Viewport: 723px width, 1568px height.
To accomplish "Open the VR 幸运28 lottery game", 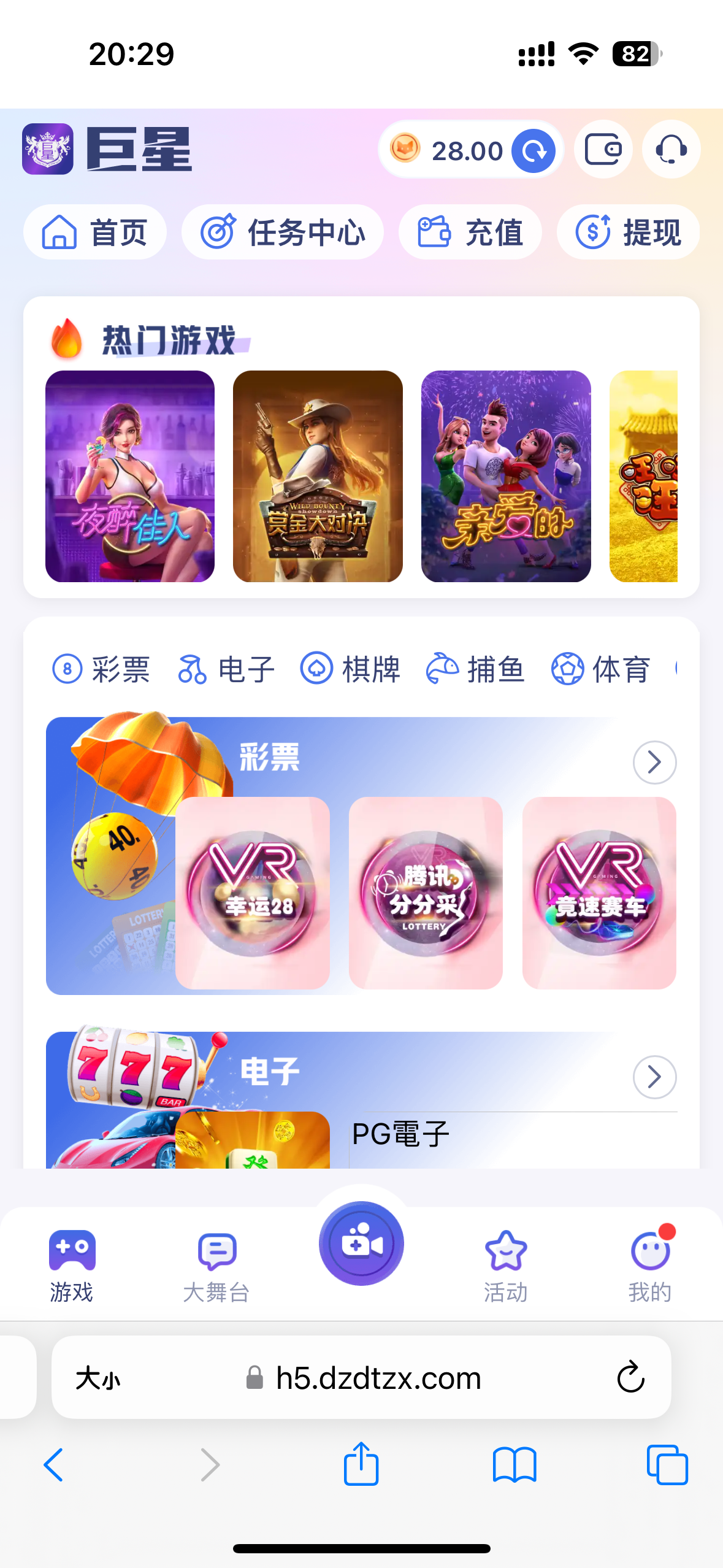I will pyautogui.click(x=253, y=893).
